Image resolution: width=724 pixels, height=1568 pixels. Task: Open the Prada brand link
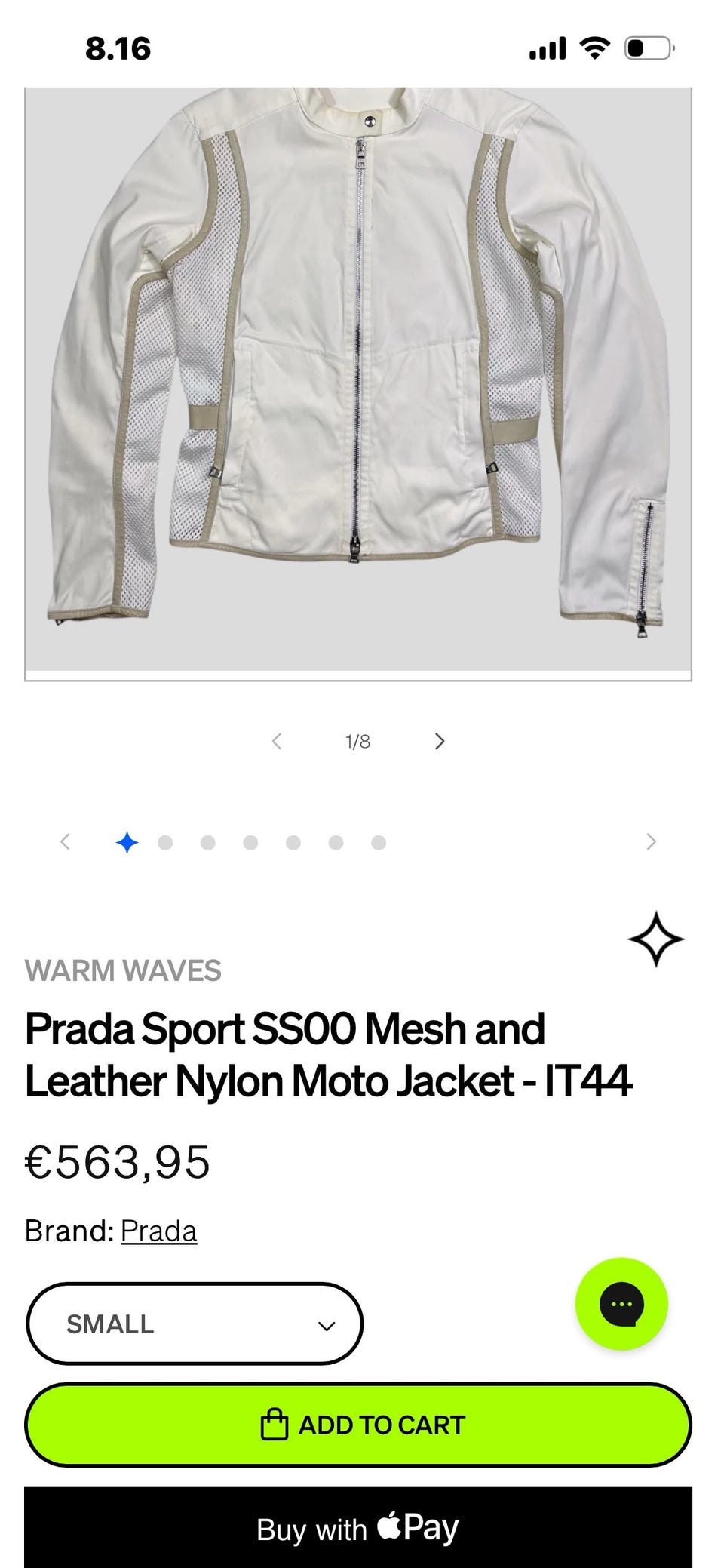coord(158,1231)
